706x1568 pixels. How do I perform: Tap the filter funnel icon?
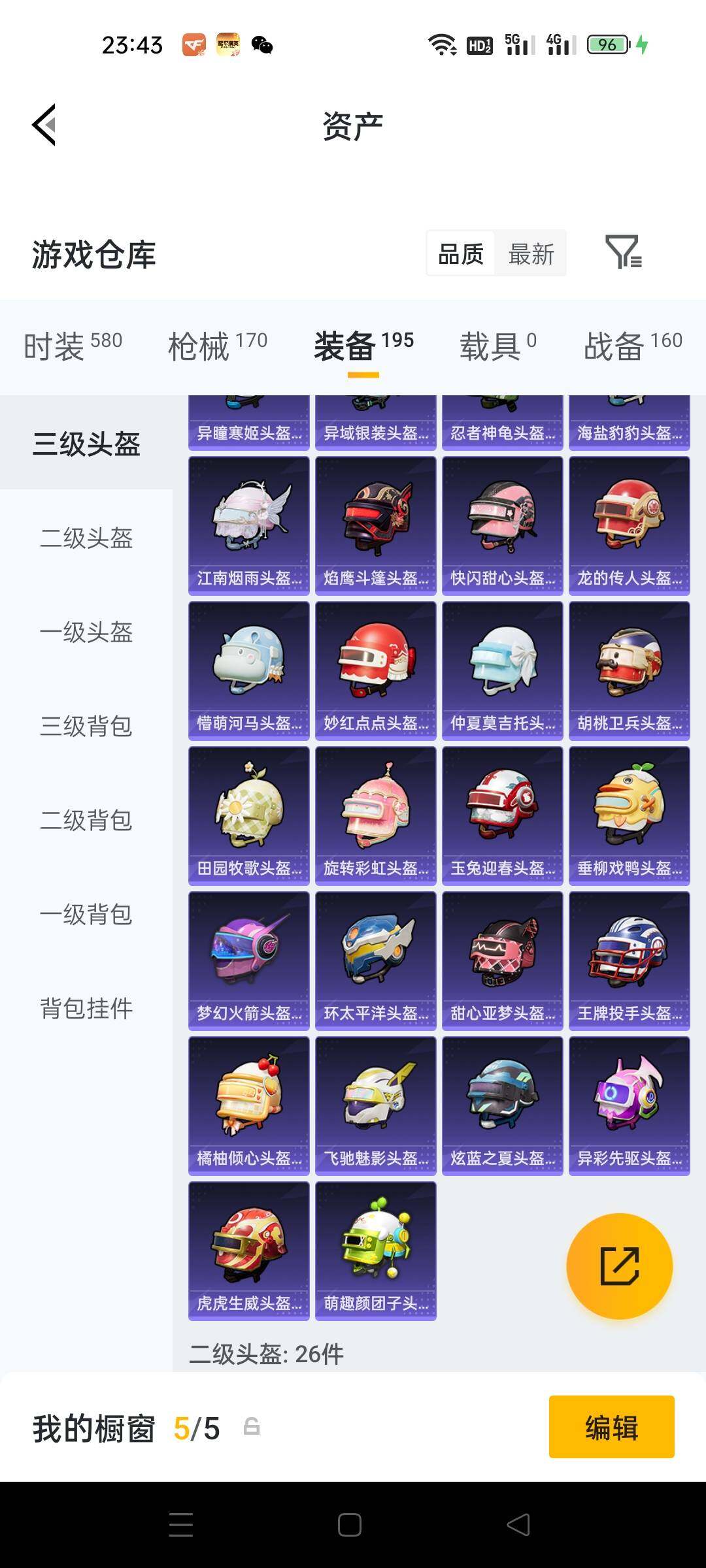pos(626,253)
